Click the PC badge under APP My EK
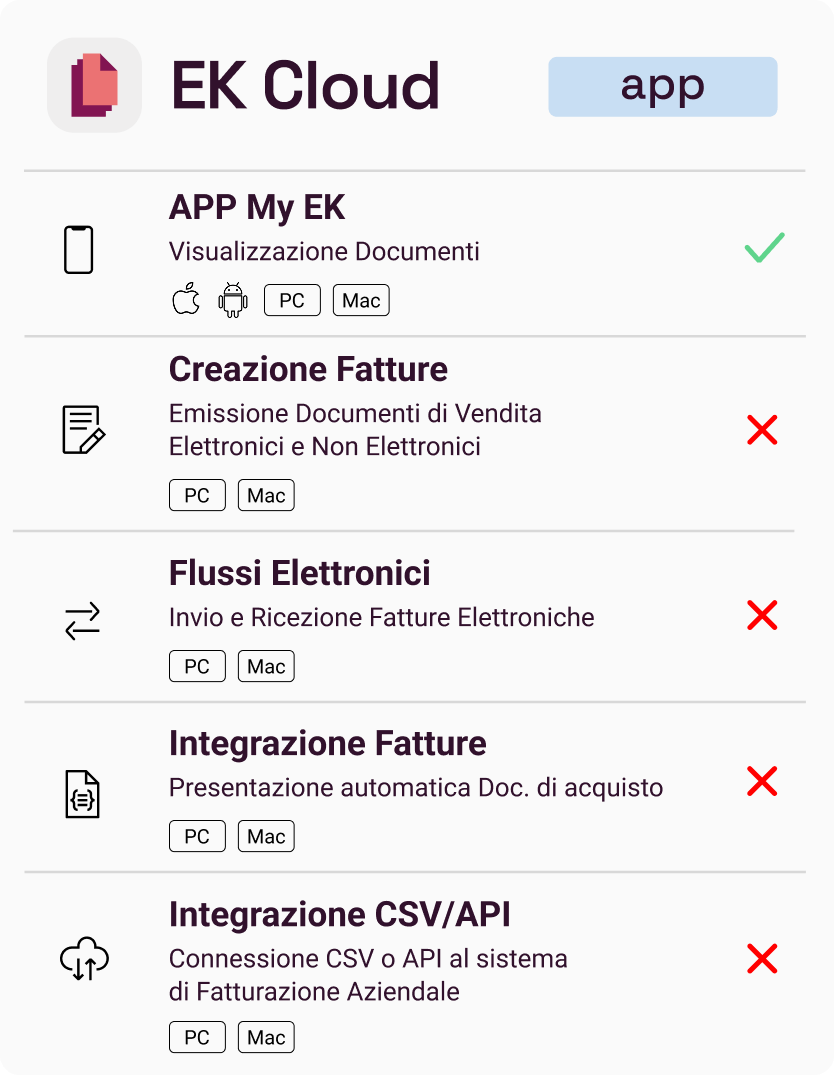The height and width of the screenshot is (1075, 834). point(292,299)
